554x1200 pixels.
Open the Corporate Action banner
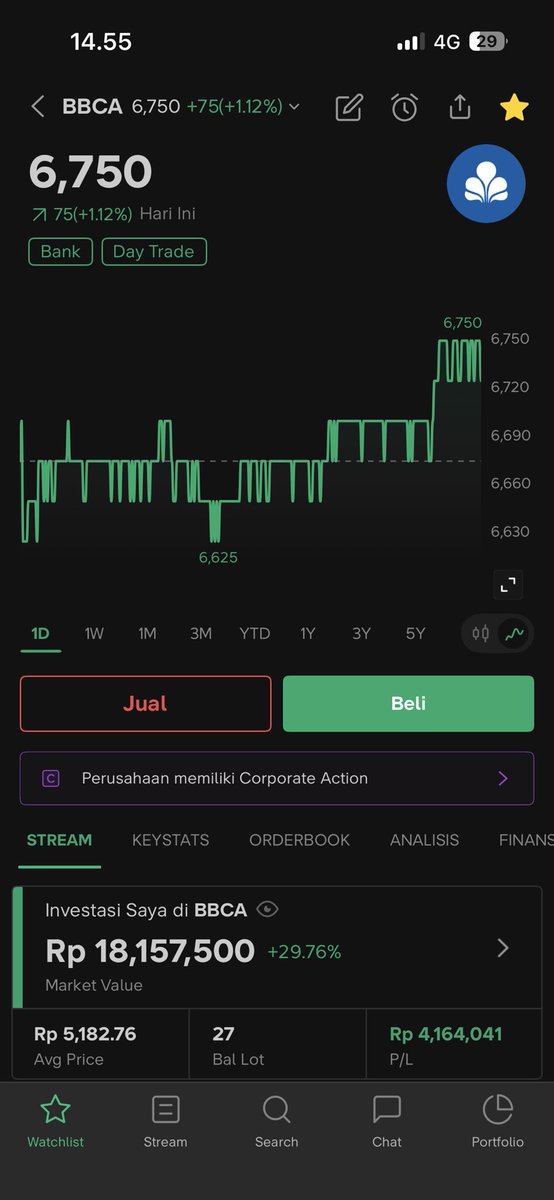277,778
